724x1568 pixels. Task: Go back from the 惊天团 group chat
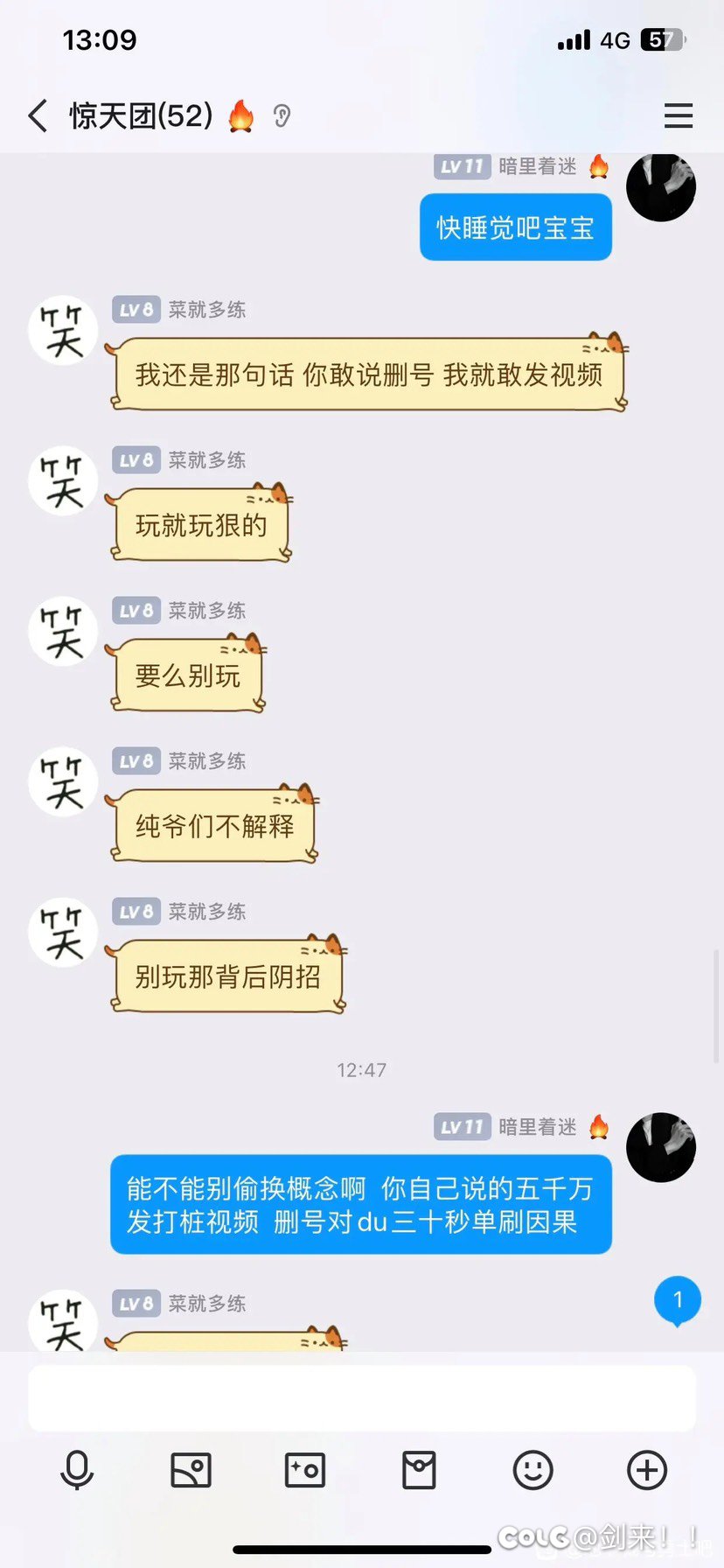point(38,115)
